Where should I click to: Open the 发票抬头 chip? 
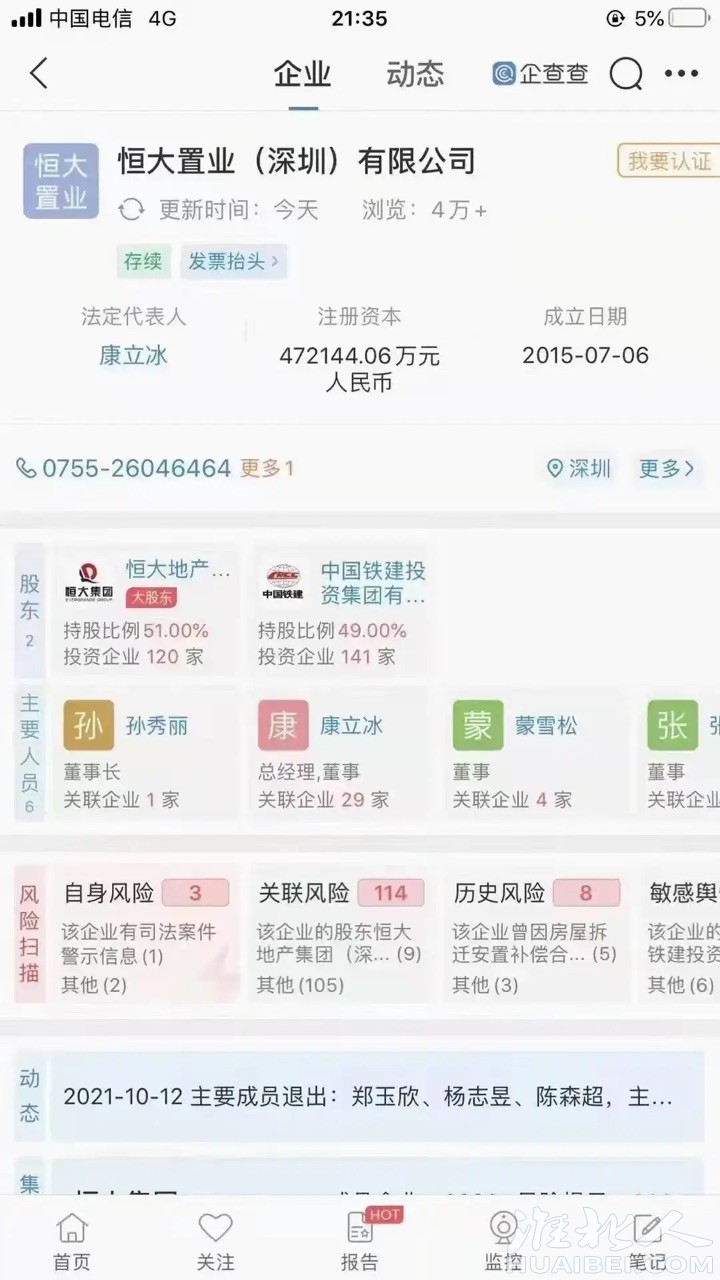(234, 262)
